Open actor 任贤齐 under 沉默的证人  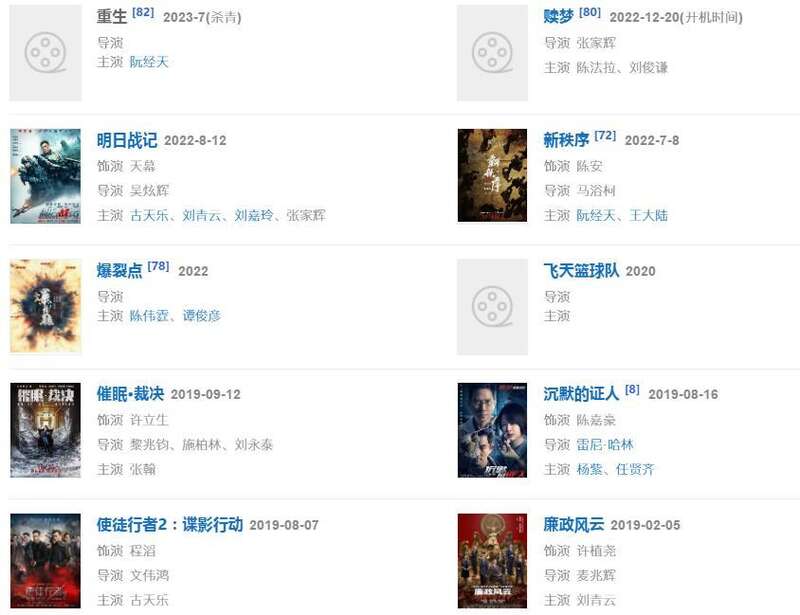[635, 469]
